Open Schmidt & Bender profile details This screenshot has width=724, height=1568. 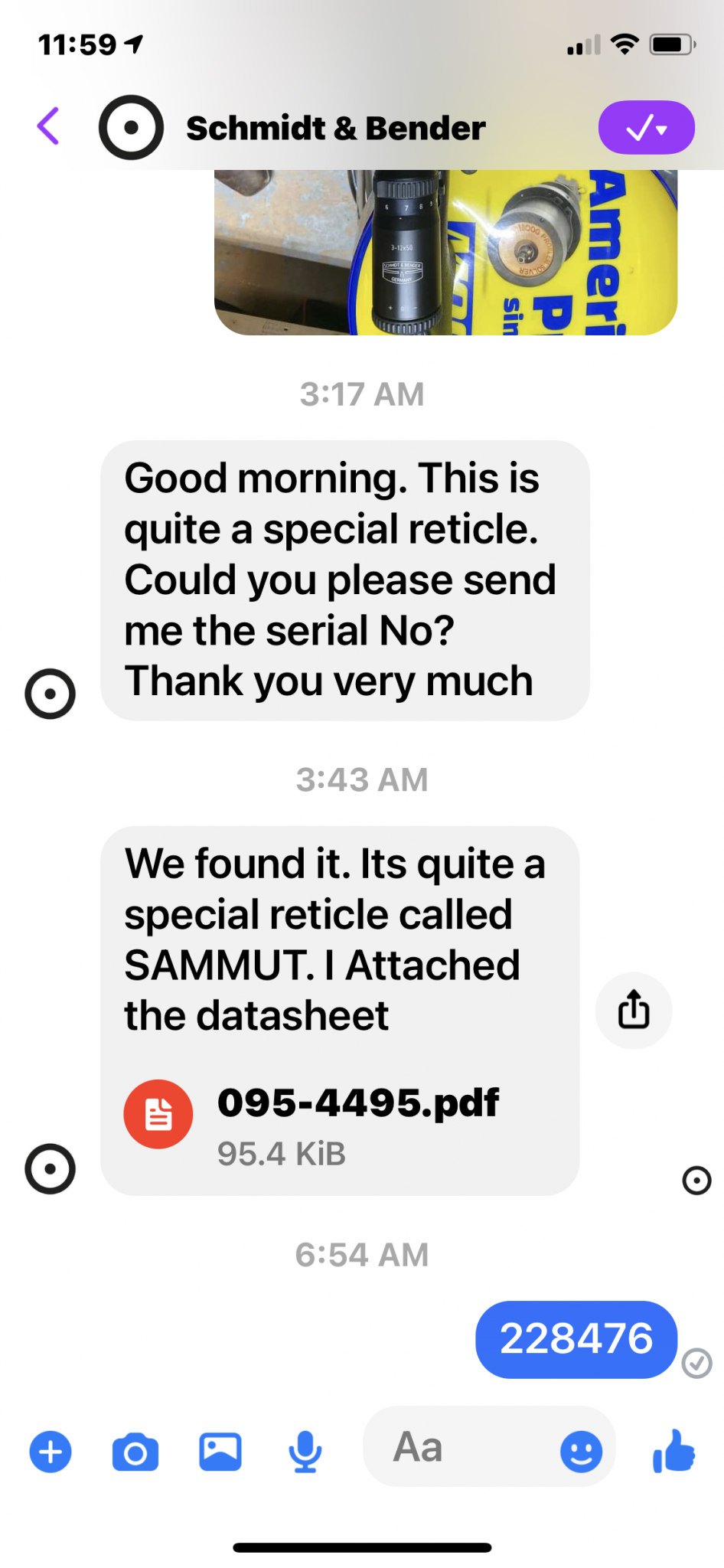(335, 128)
